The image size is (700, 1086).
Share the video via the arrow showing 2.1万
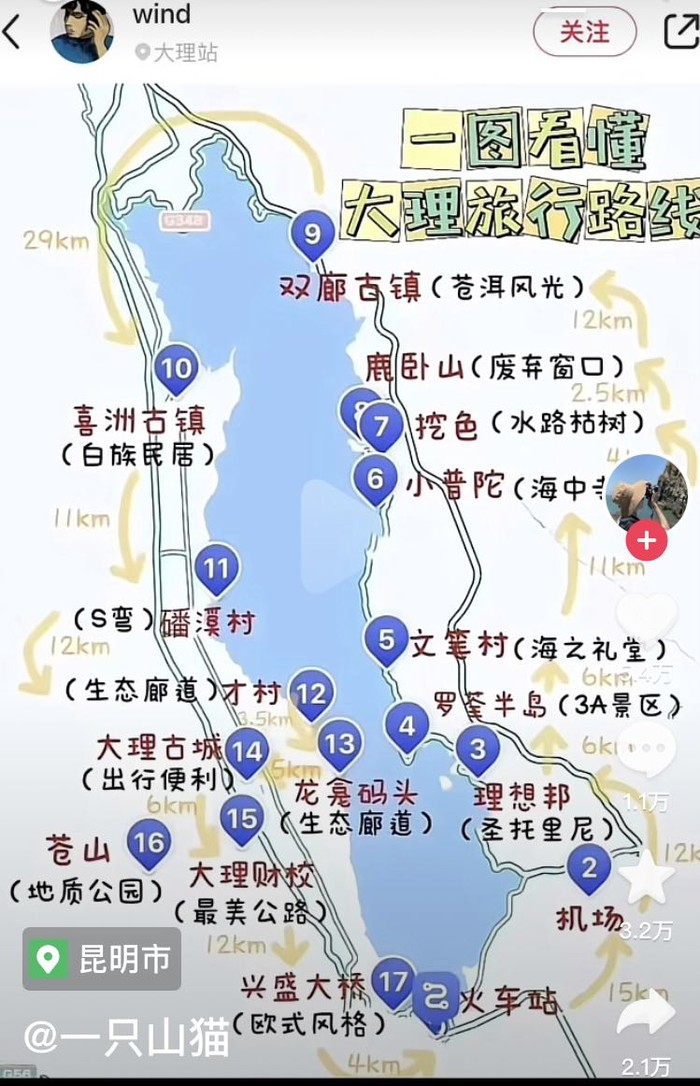click(646, 1015)
